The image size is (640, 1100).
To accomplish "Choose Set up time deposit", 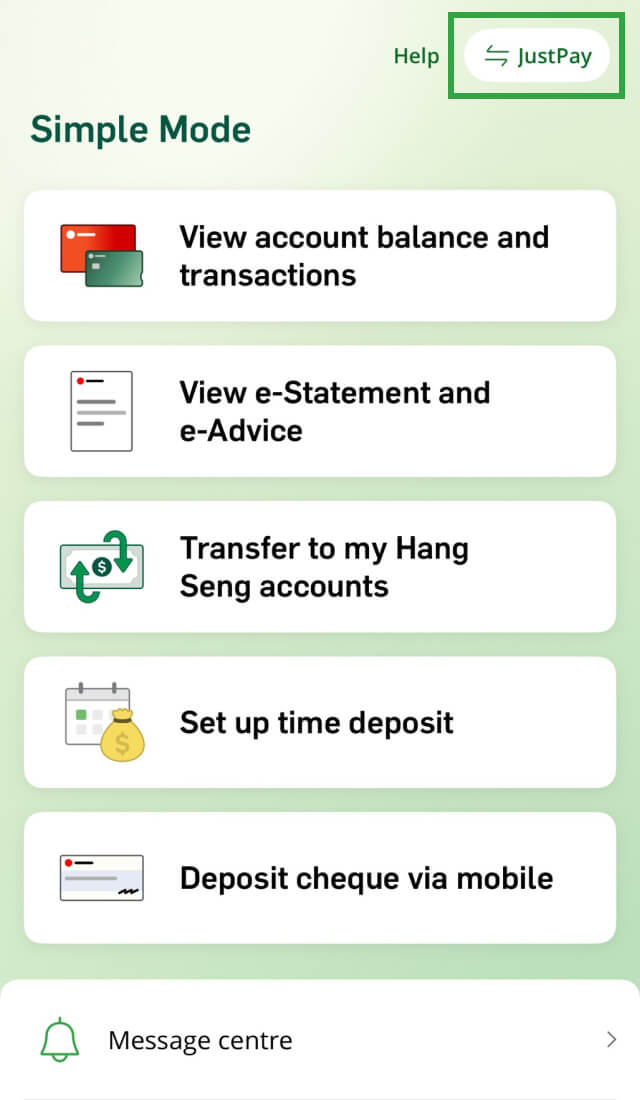I will tap(320, 722).
